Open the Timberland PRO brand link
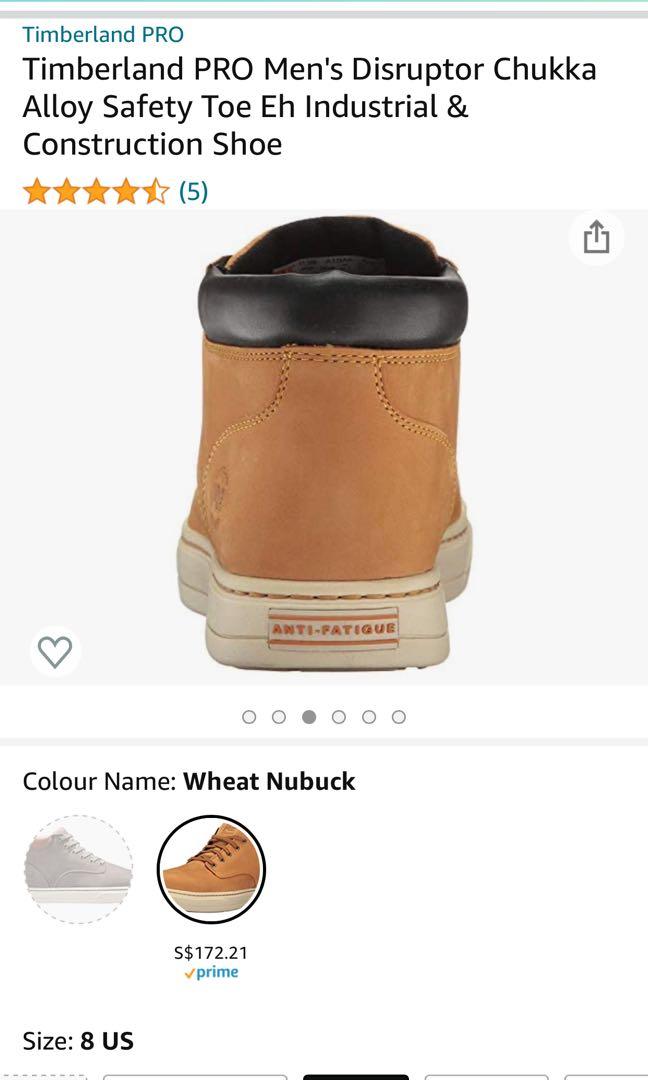 (x=103, y=35)
